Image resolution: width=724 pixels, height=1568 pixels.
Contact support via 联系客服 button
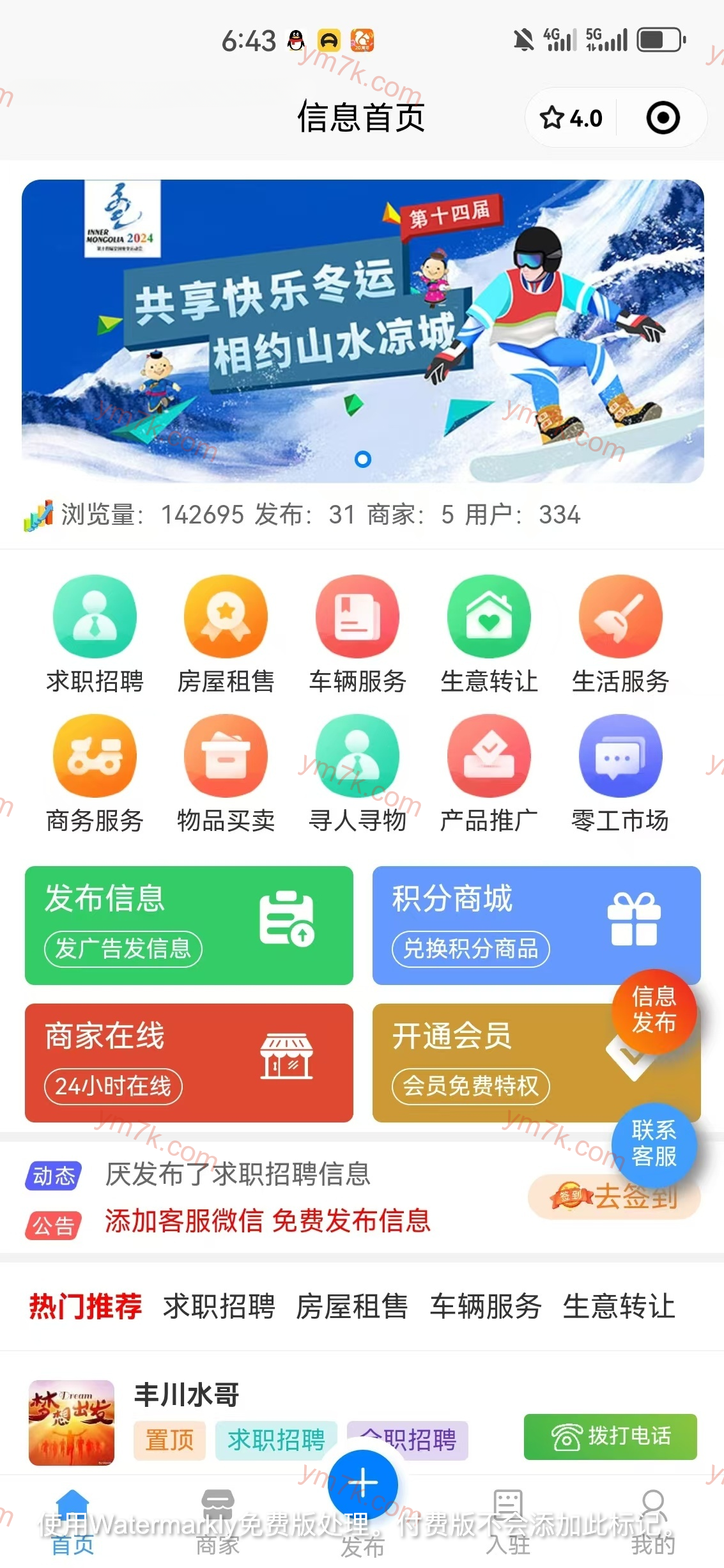pos(654,1144)
